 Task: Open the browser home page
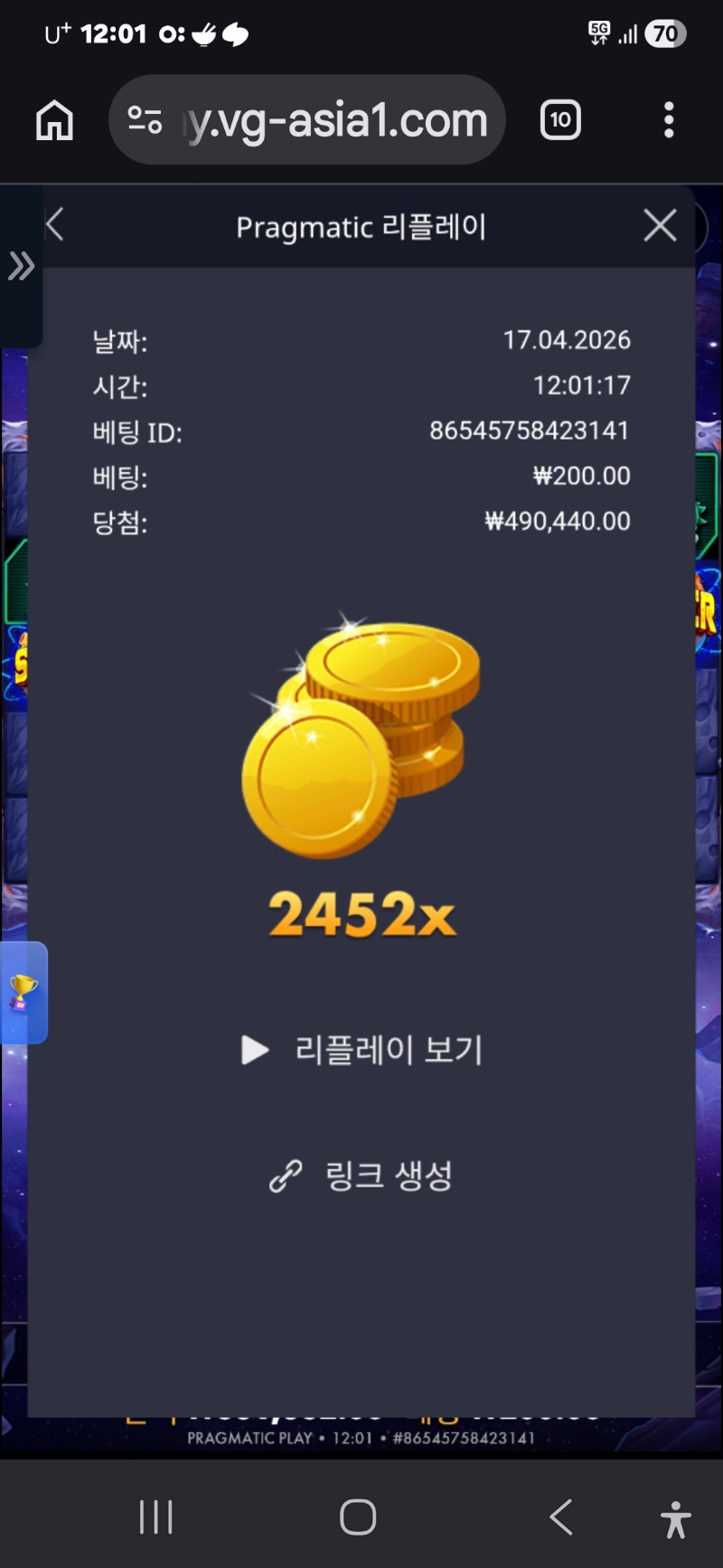tap(54, 120)
